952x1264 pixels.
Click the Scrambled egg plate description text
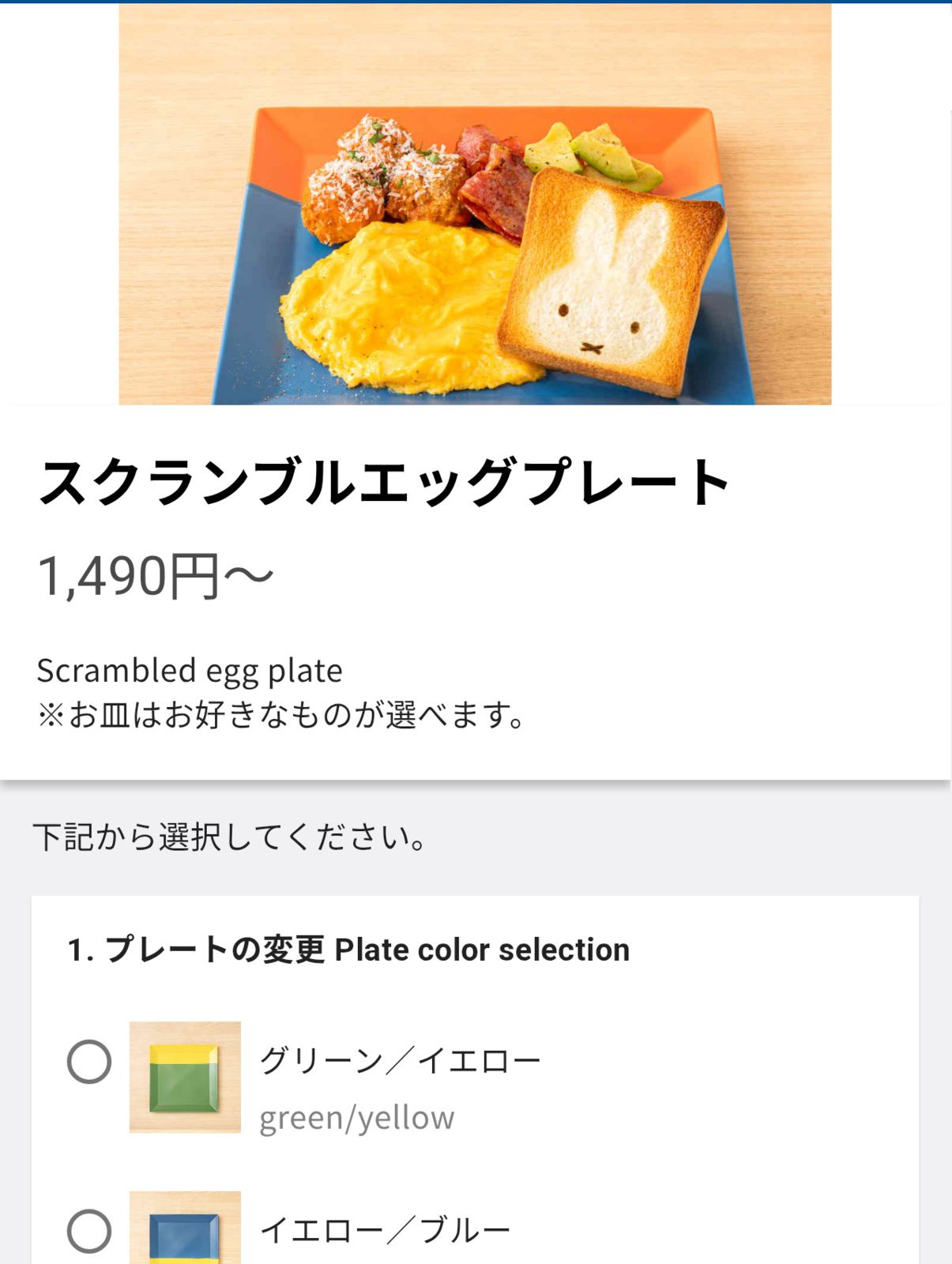coord(190,669)
